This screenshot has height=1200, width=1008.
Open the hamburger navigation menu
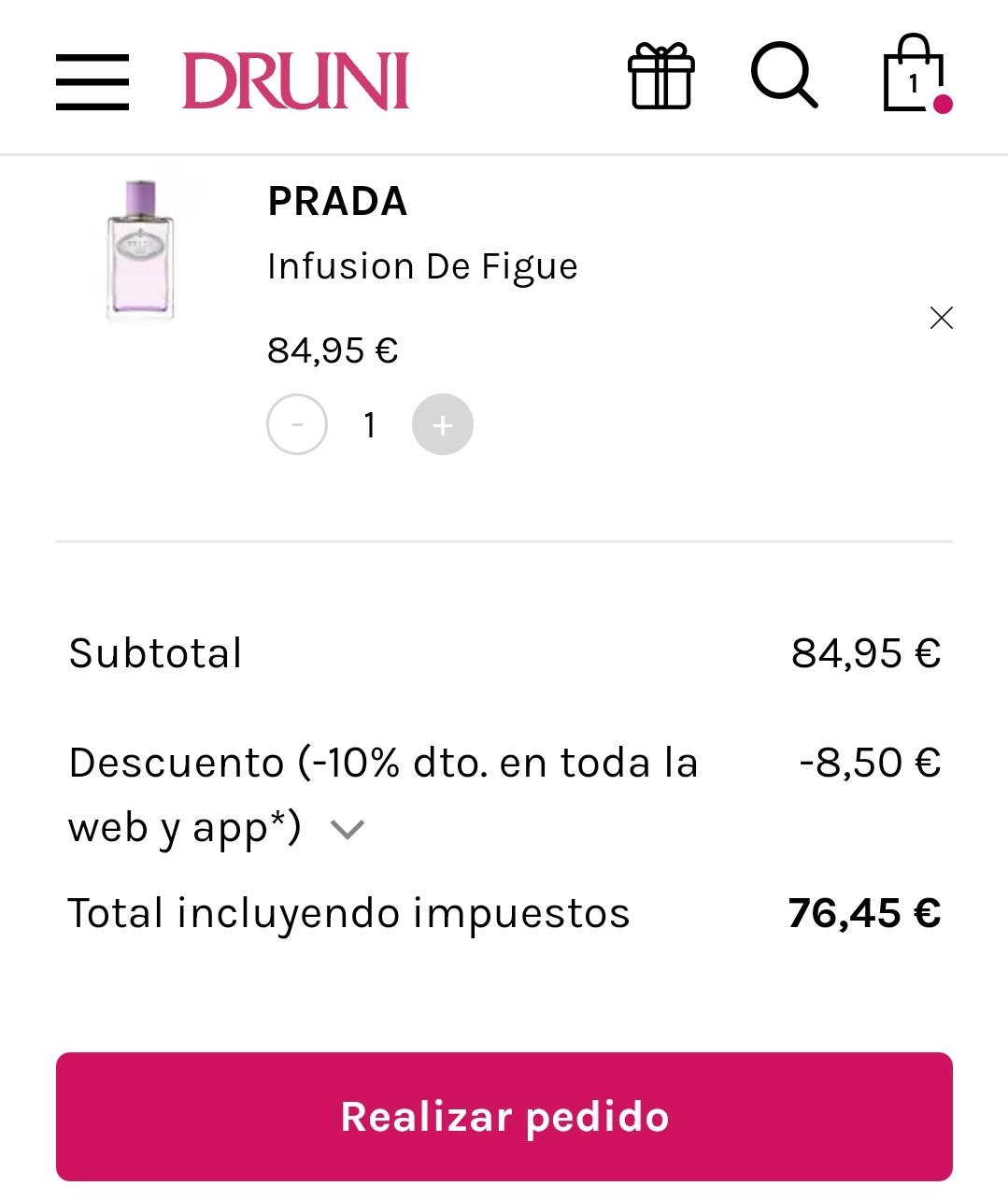pos(92,81)
